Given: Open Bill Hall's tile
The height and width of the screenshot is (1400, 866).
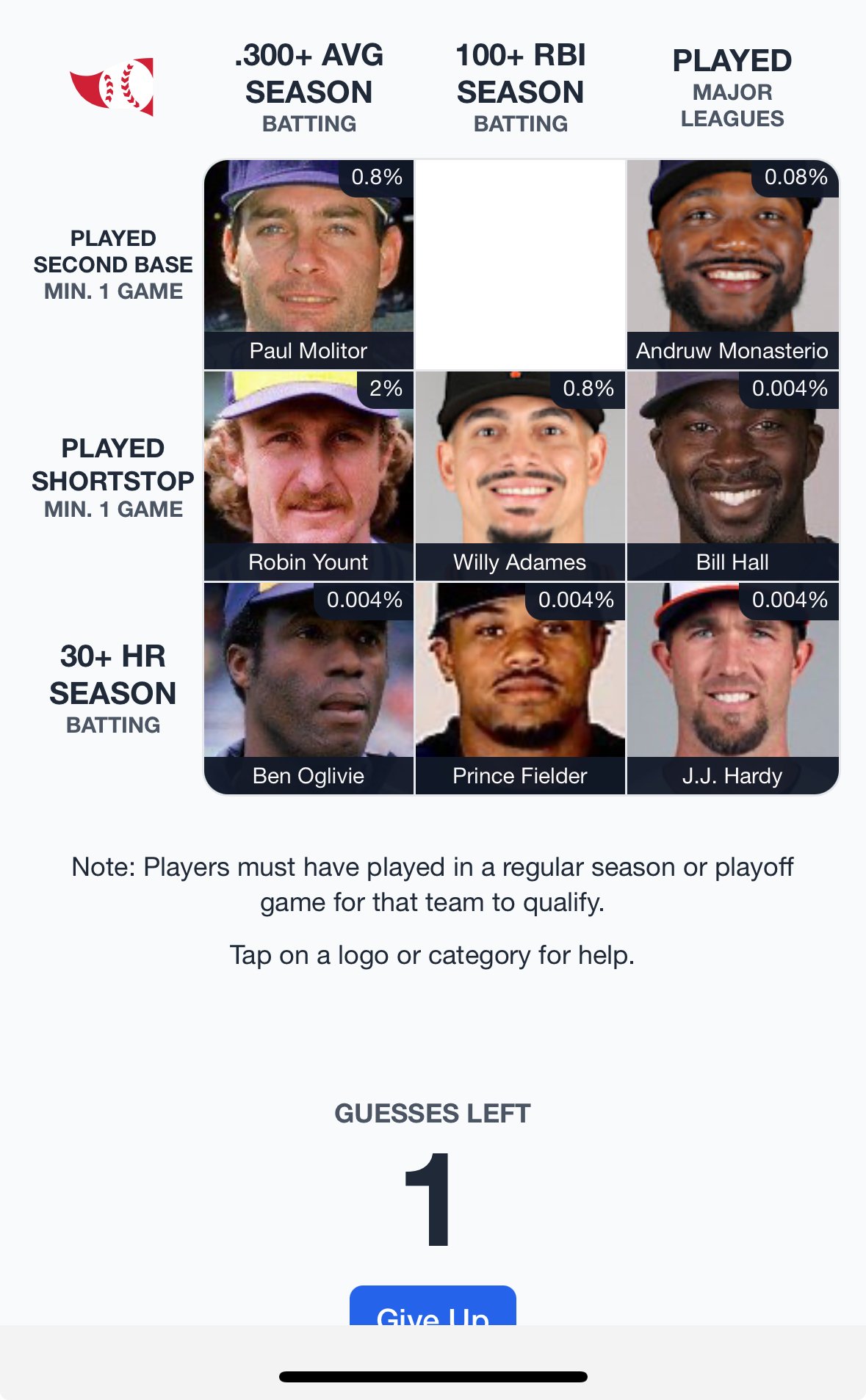Looking at the screenshot, I should (732, 476).
